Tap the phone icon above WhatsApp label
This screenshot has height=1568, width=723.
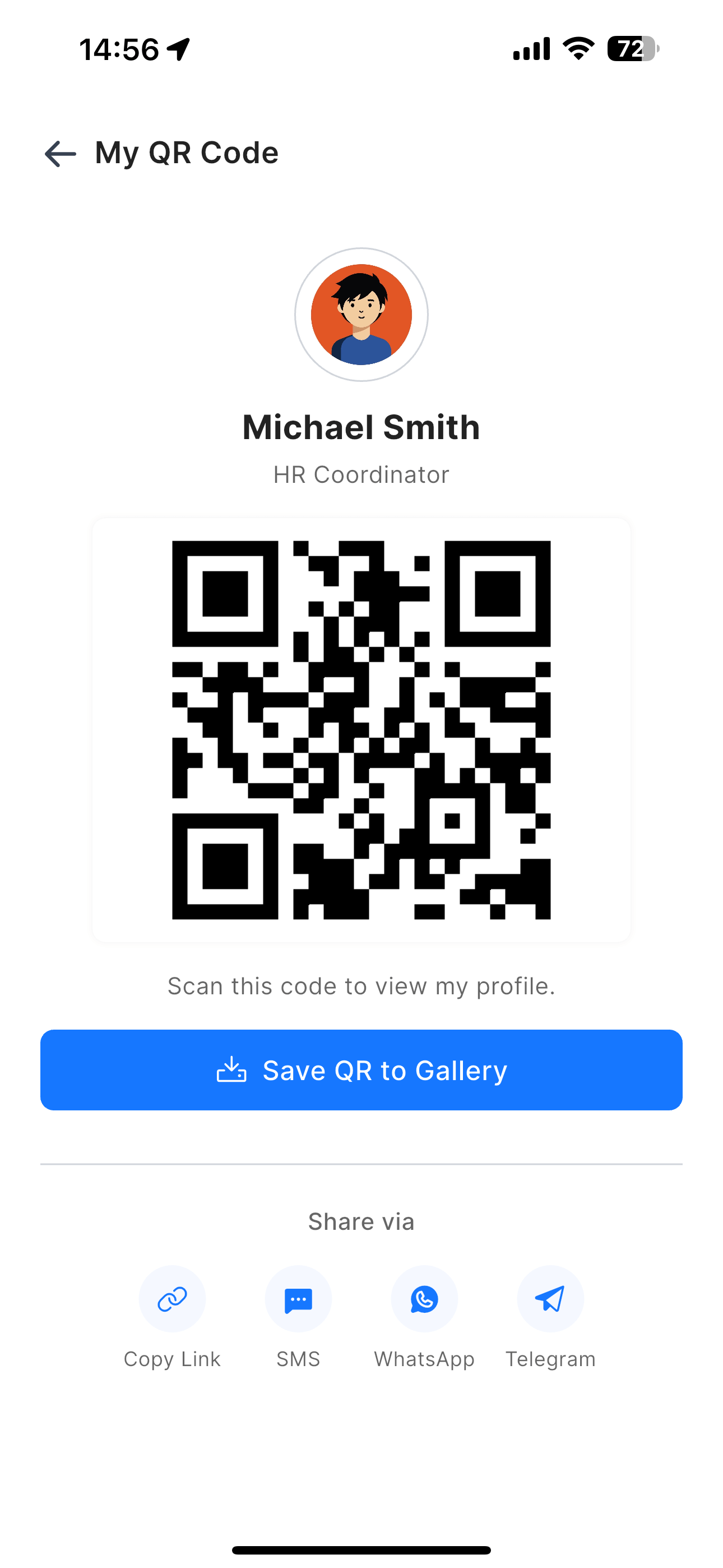[424, 1299]
